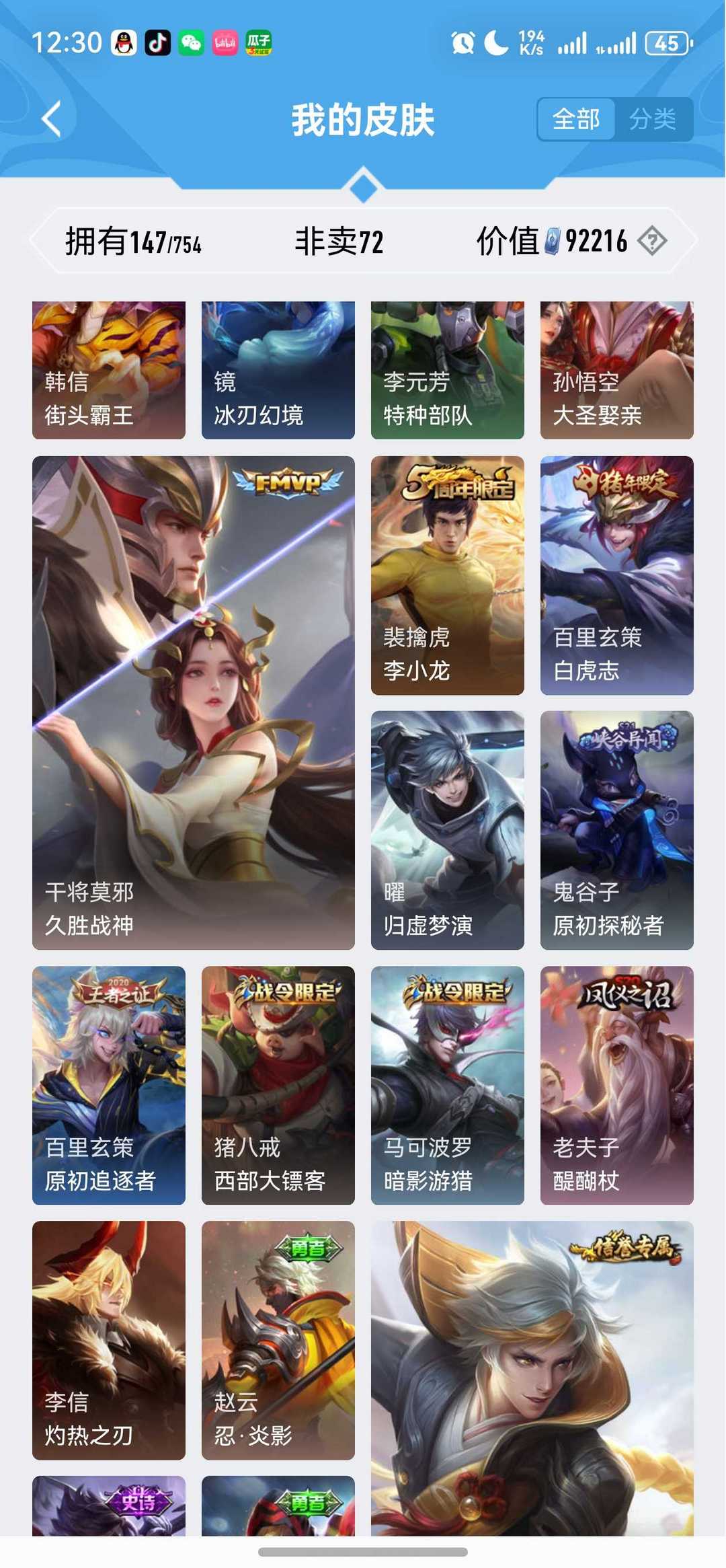Open the 裴擒虎 李小龙 skin card
Viewport: 726px width, 1568px height.
pos(447,575)
